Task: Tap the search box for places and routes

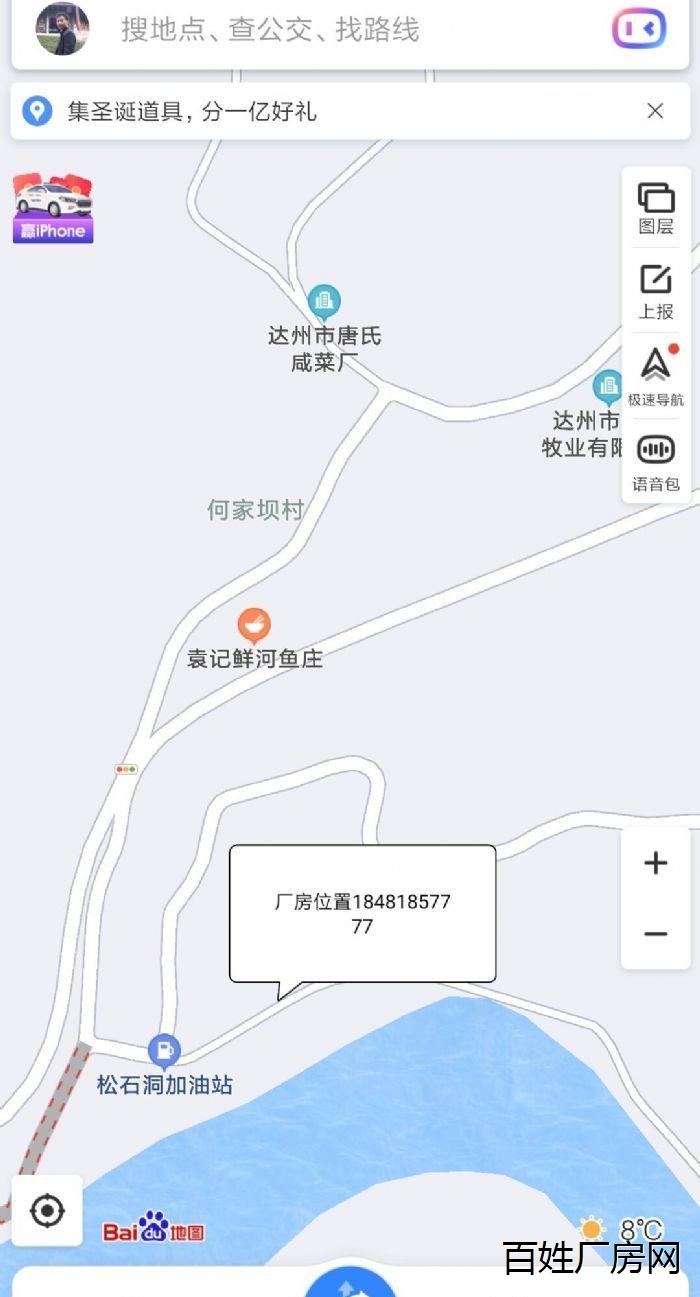Action: coord(300,30)
